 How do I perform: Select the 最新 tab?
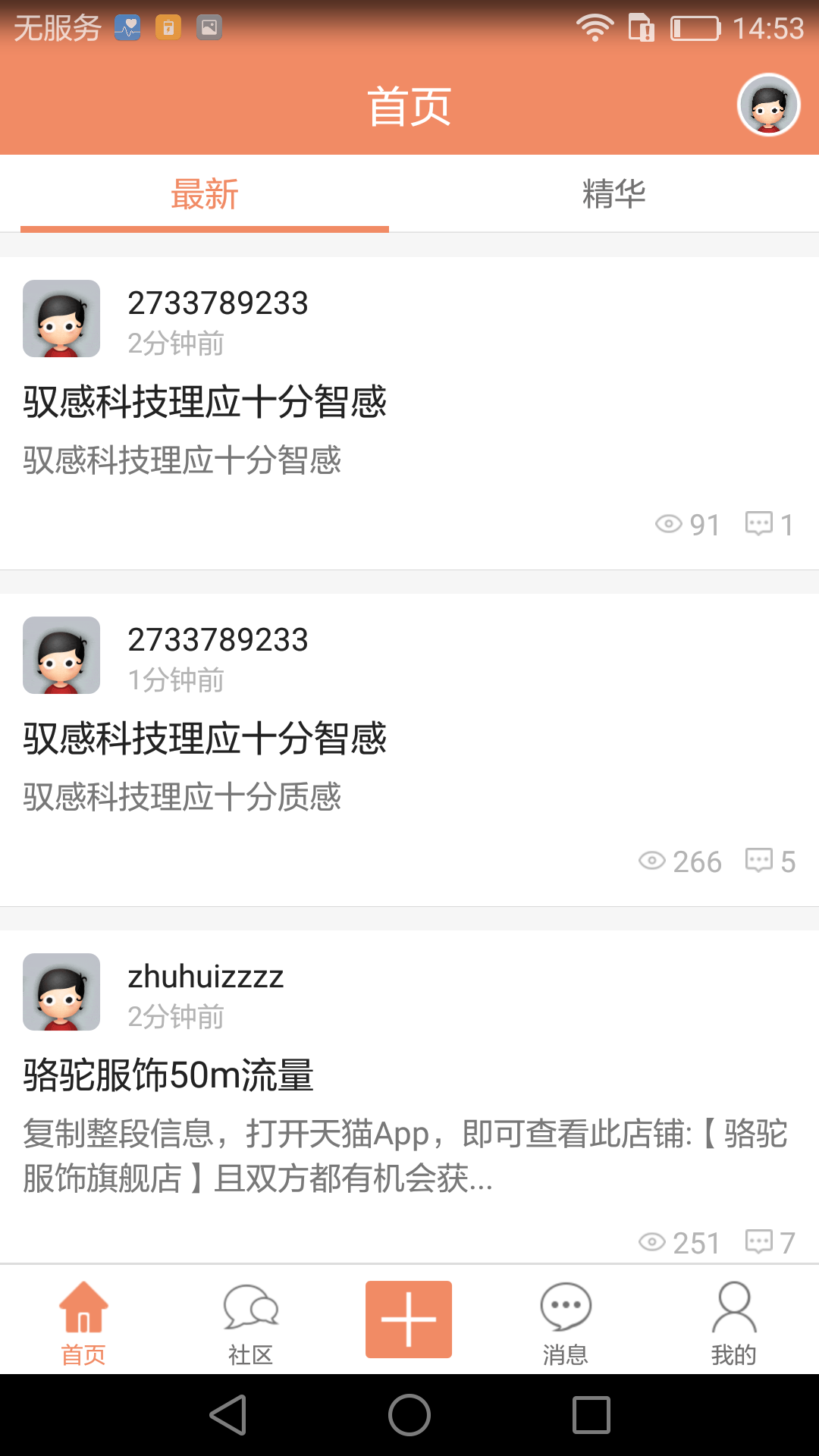click(205, 194)
